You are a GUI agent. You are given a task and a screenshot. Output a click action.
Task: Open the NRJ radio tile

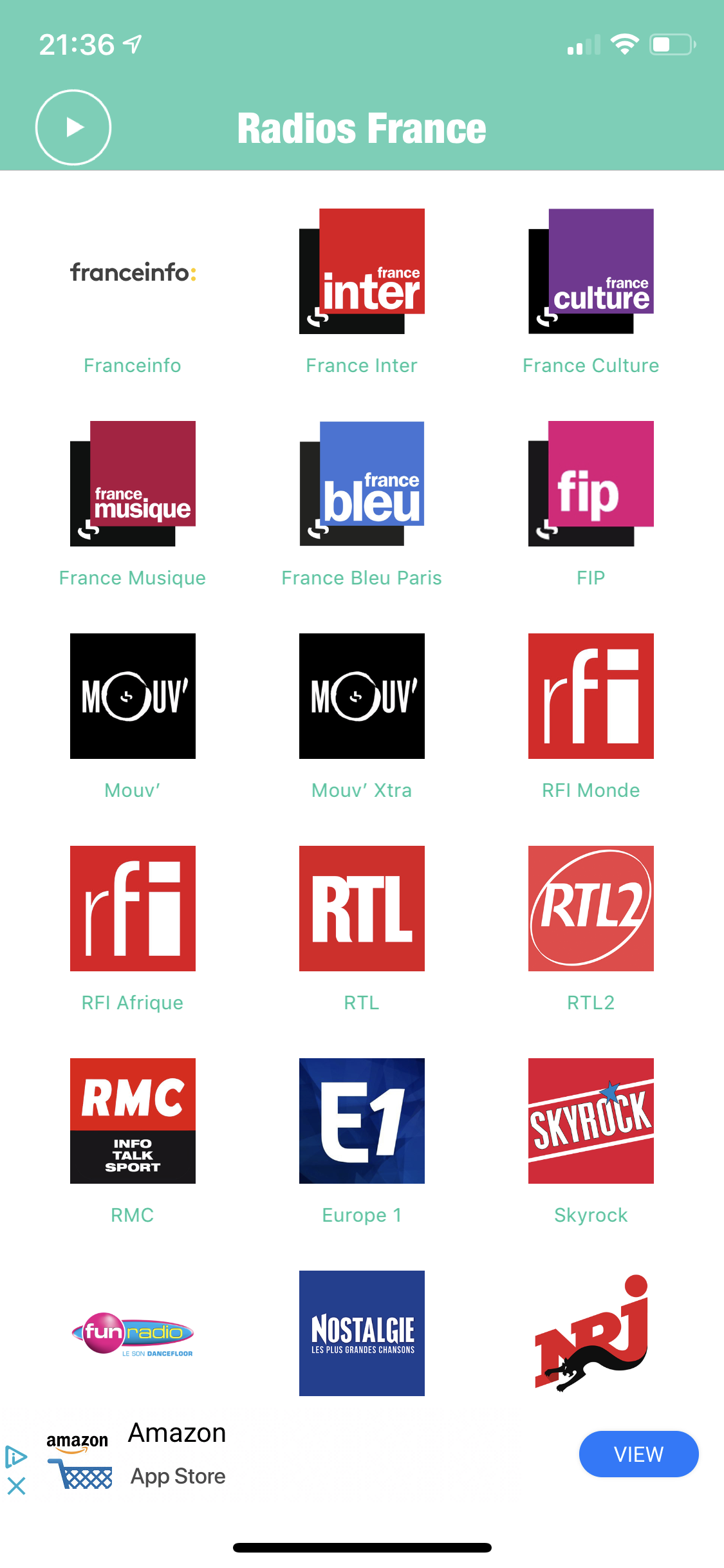pyautogui.click(x=591, y=1333)
